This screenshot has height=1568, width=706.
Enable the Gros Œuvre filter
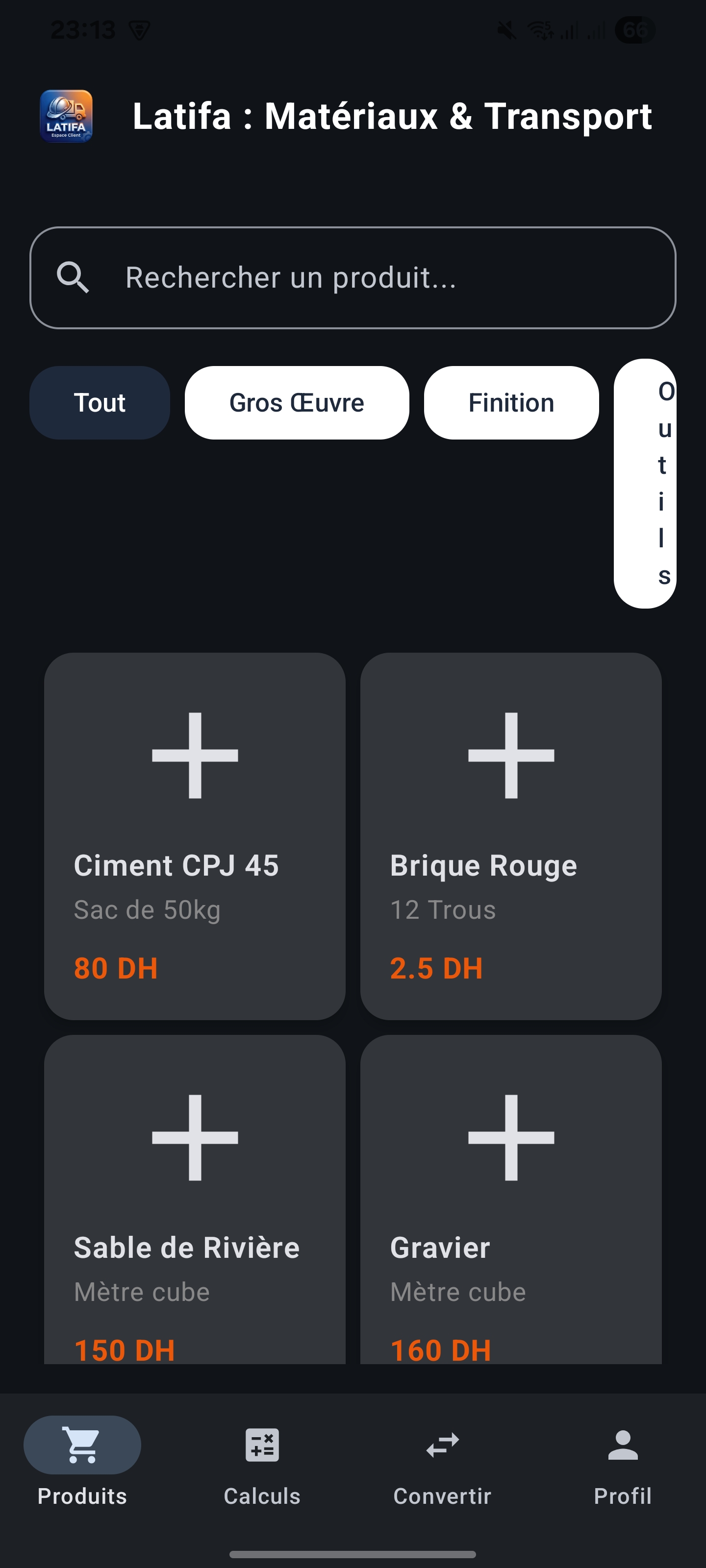296,402
